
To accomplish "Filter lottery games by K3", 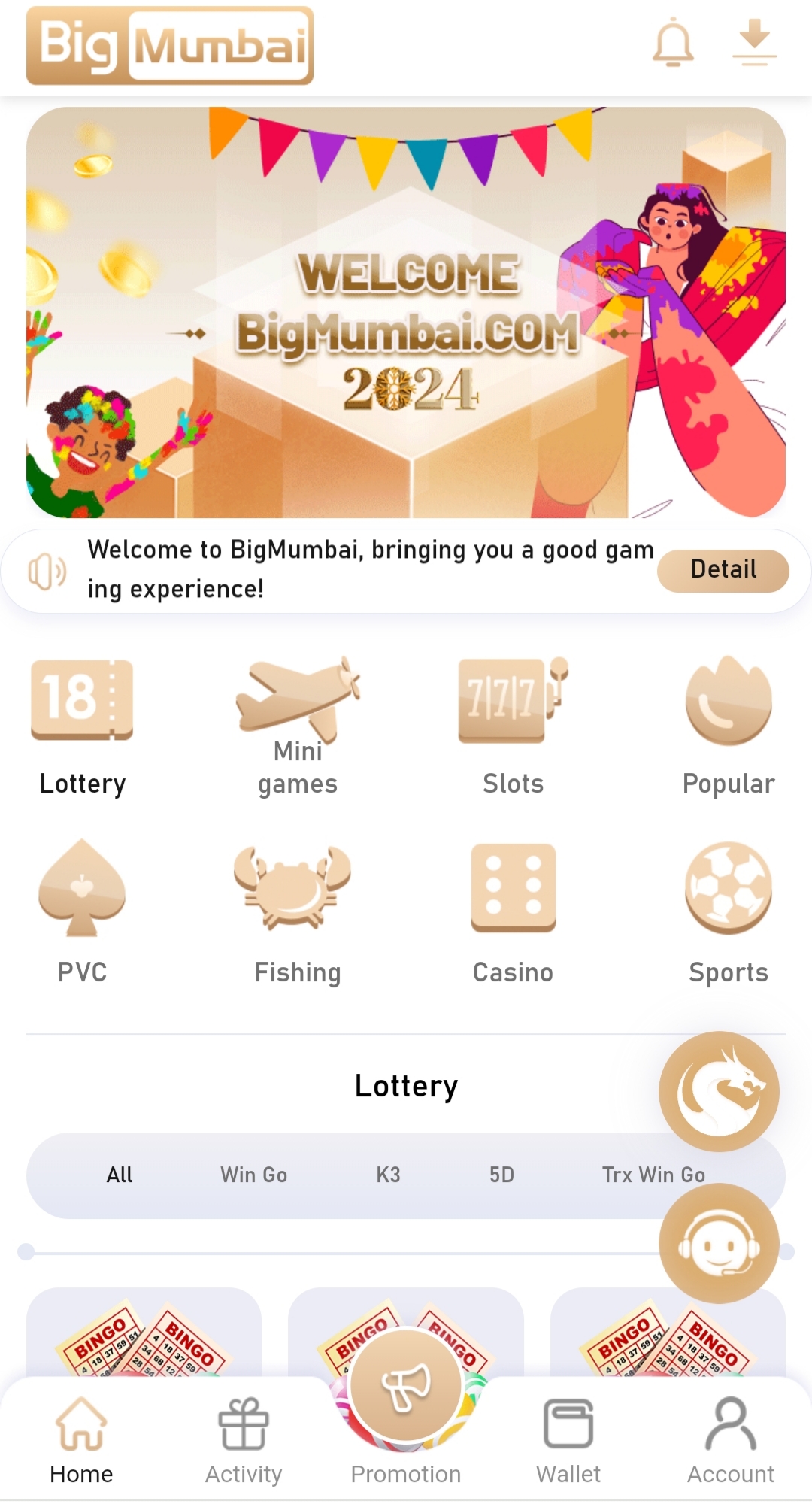I will point(388,1175).
